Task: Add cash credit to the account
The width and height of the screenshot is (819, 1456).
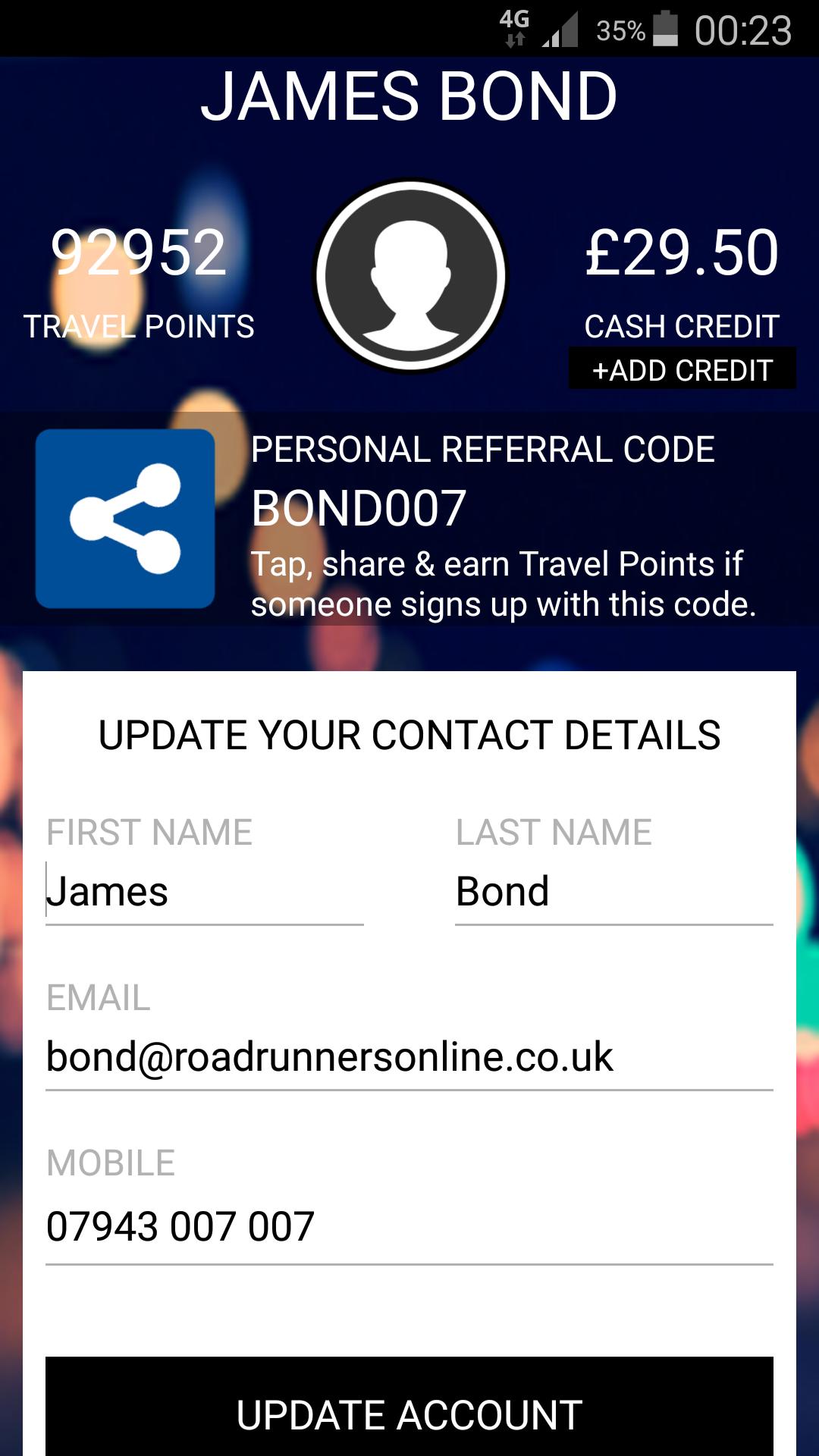Action: 682,369
